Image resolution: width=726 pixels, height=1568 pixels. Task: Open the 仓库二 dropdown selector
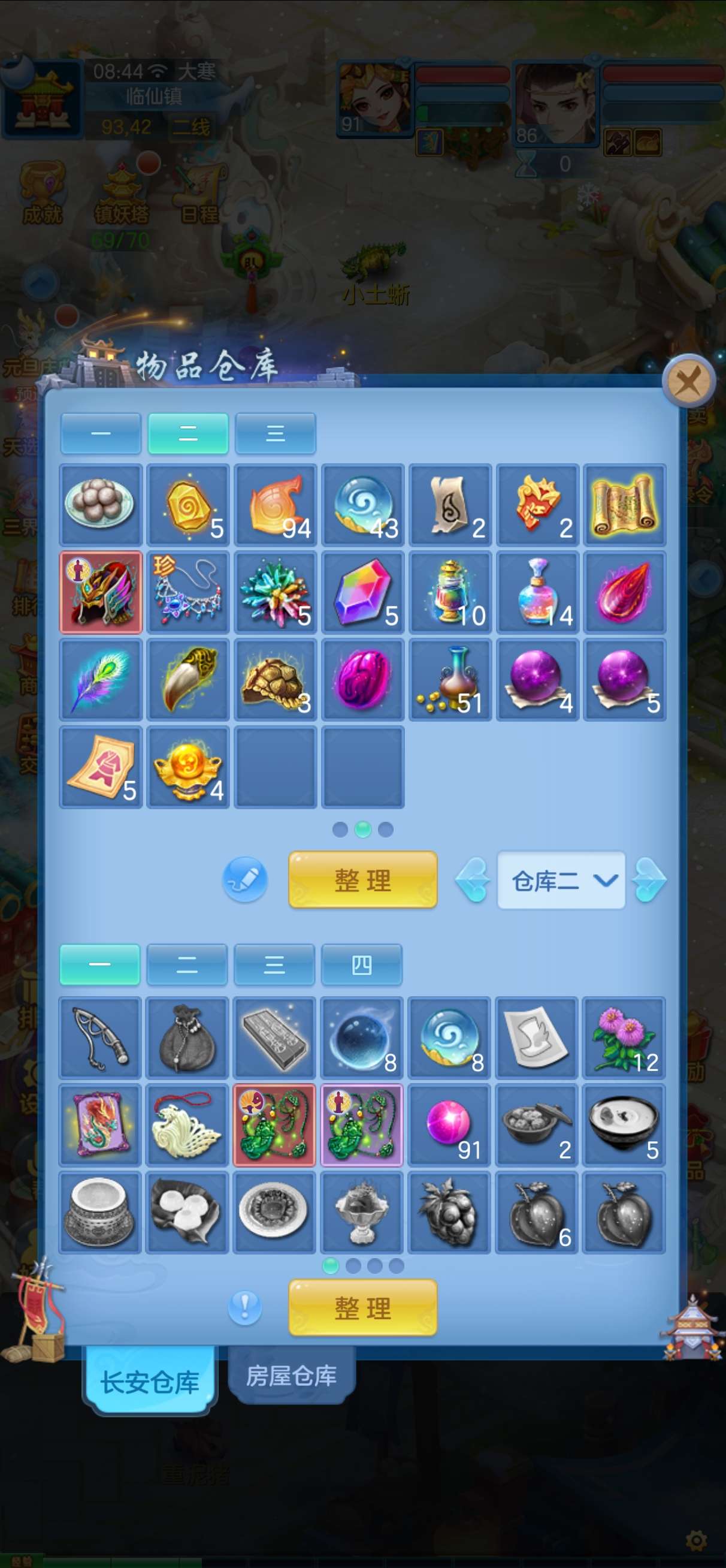[561, 880]
